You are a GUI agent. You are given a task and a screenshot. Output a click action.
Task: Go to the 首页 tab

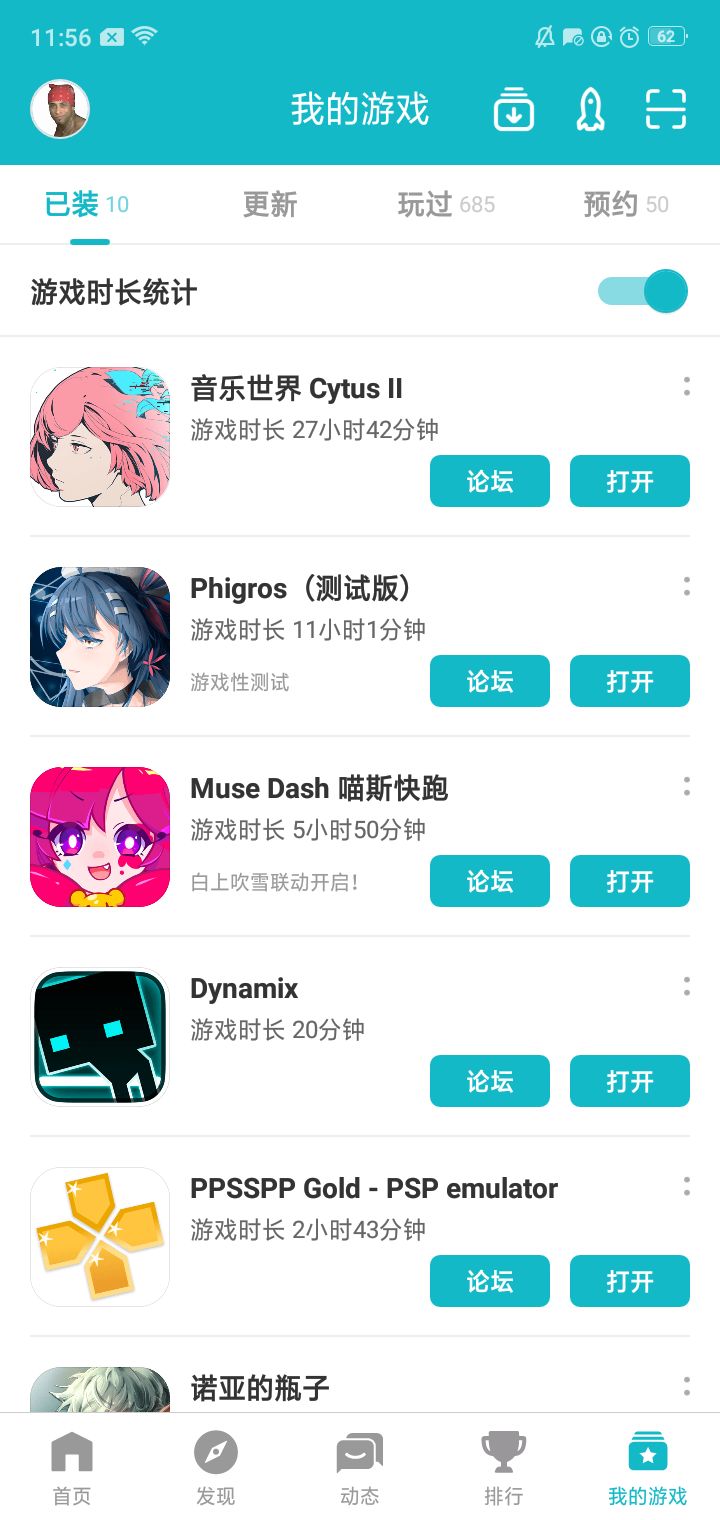pyautogui.click(x=72, y=1468)
